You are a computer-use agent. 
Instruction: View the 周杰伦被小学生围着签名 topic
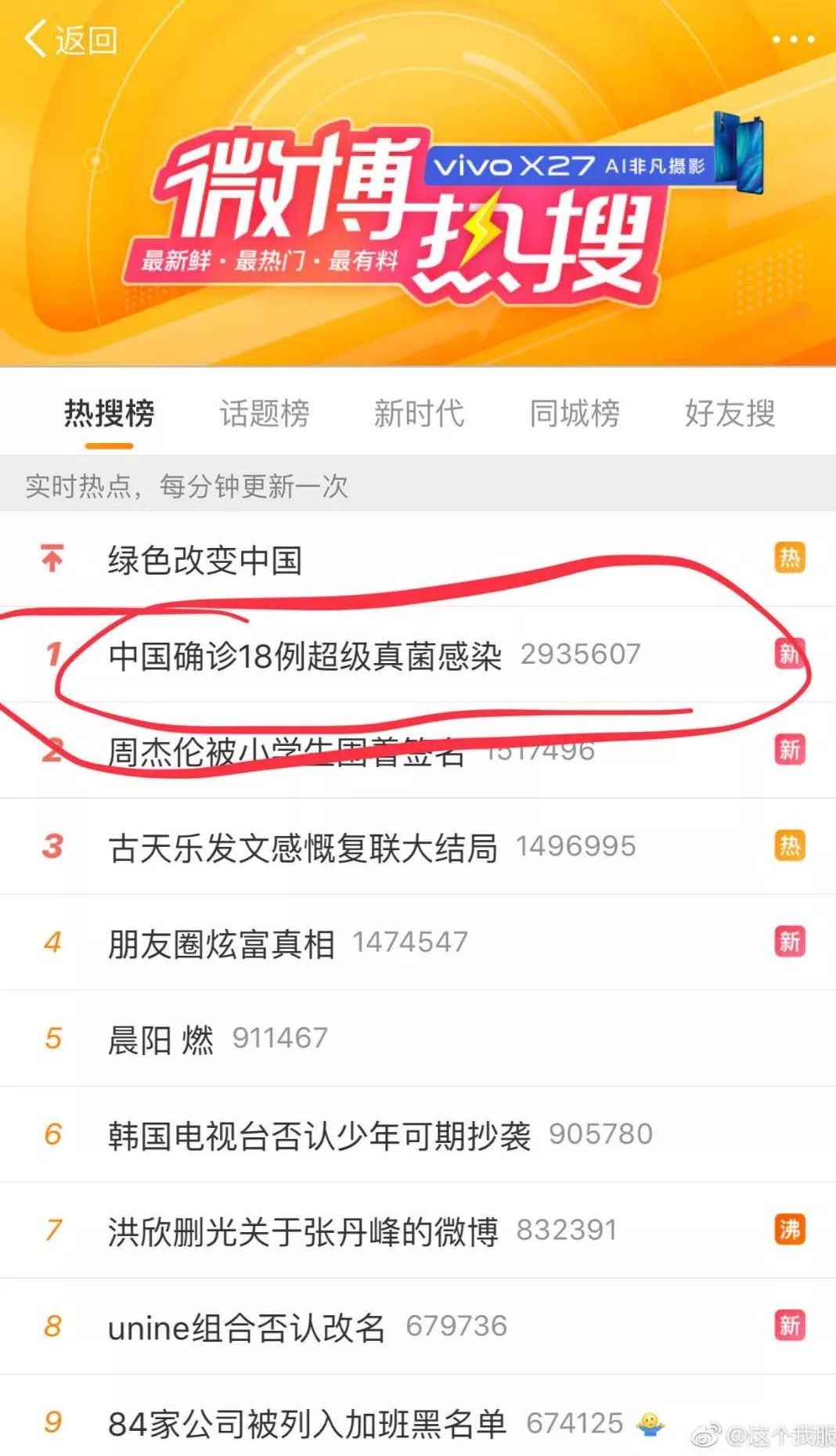point(286,751)
